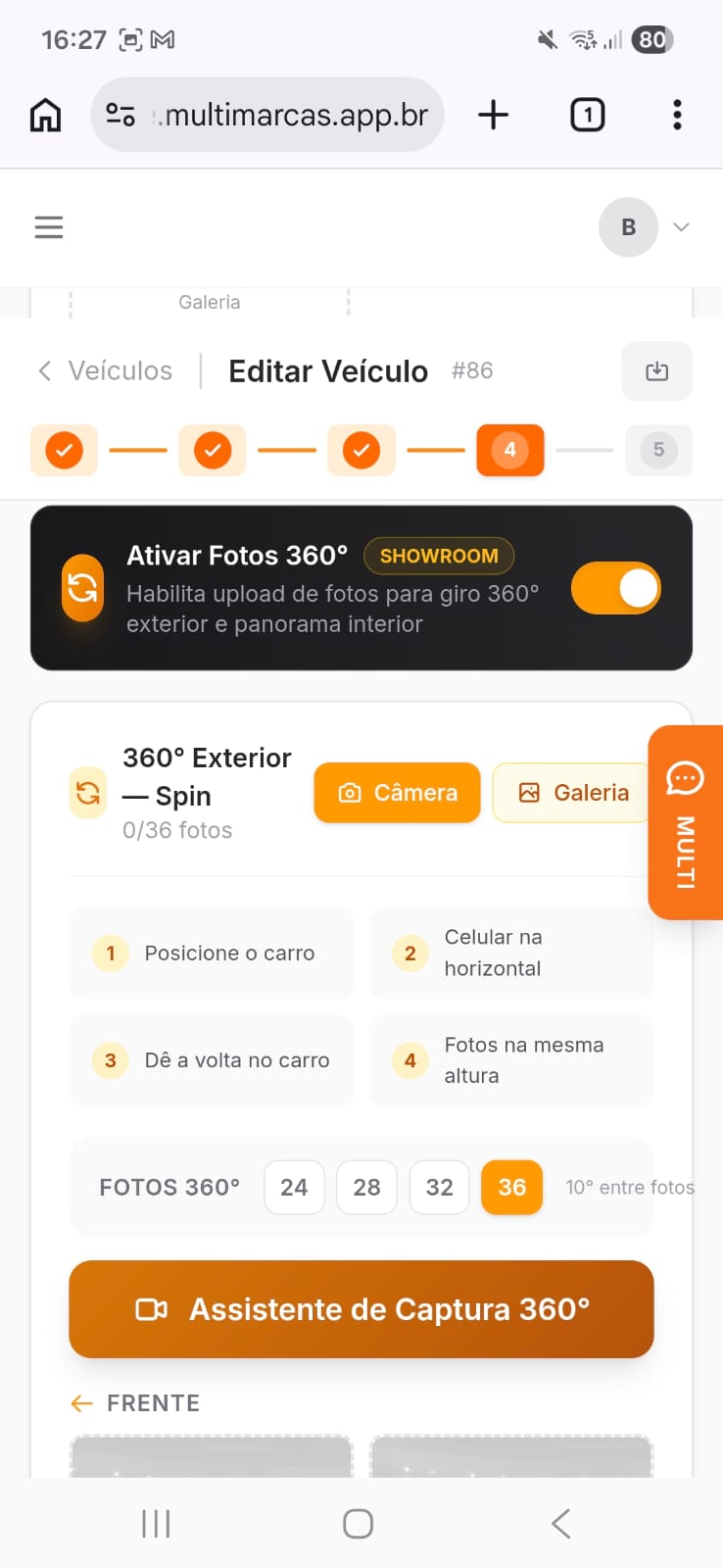Image resolution: width=723 pixels, height=1568 pixels.
Task: Go back to step 3 of the wizard
Action: [361, 450]
